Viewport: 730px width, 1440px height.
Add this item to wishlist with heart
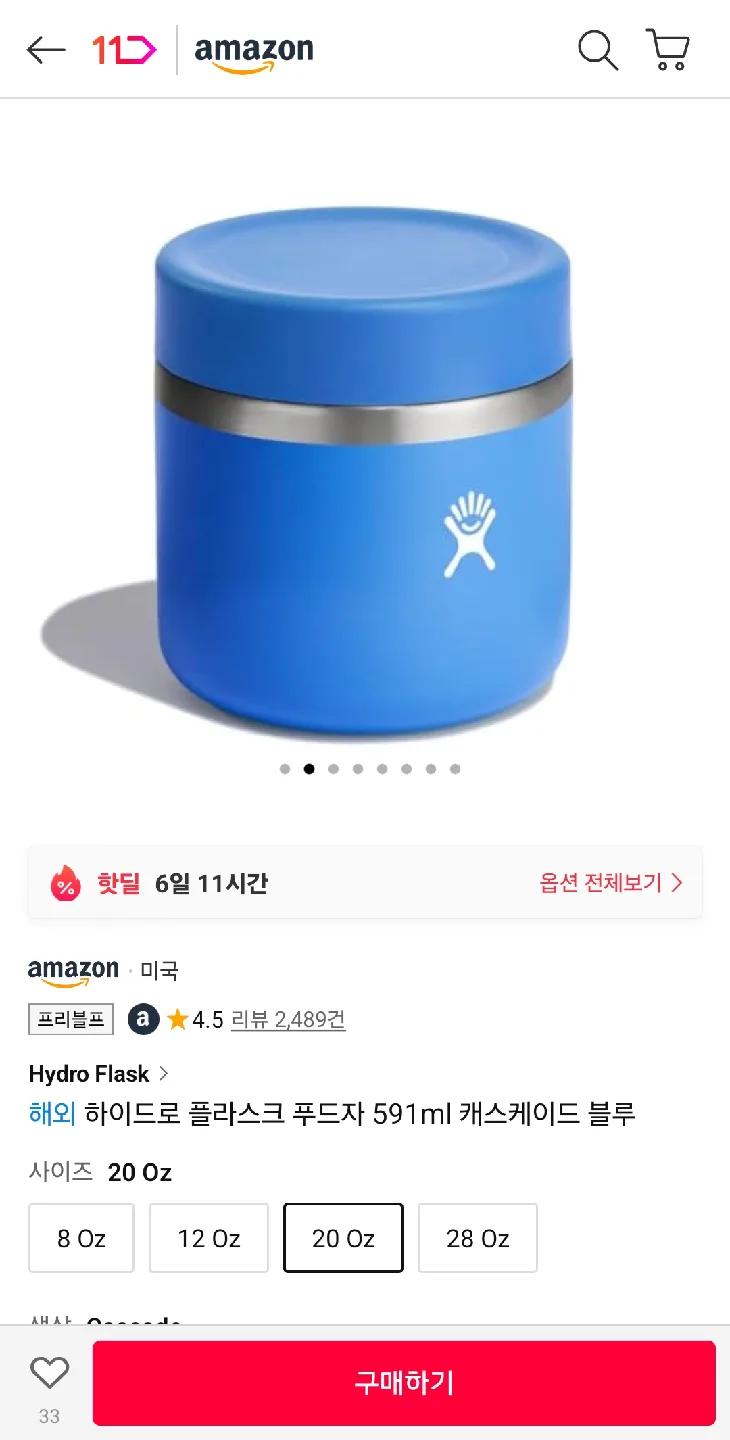(x=49, y=1374)
